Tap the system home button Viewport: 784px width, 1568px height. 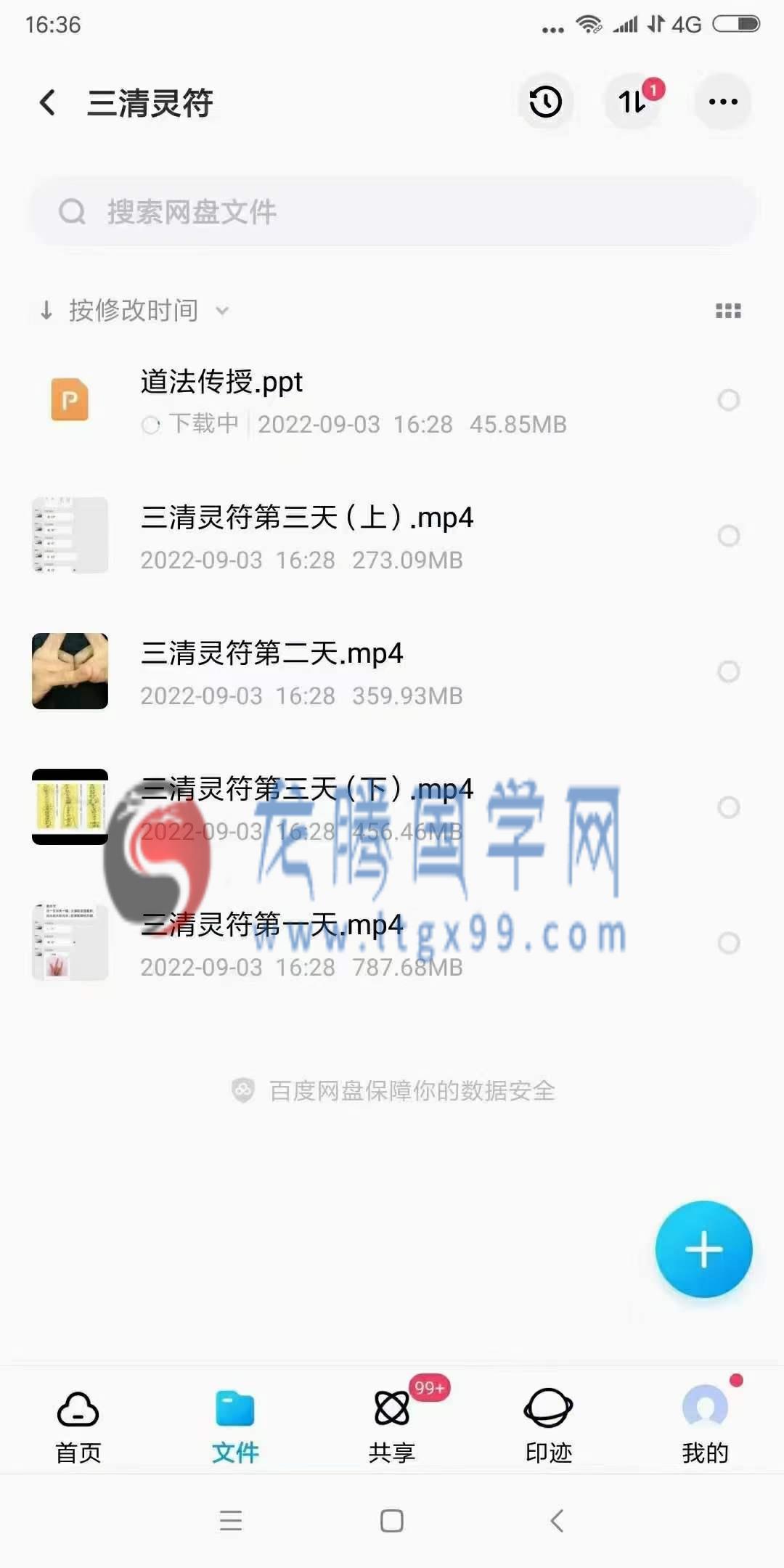[392, 1521]
